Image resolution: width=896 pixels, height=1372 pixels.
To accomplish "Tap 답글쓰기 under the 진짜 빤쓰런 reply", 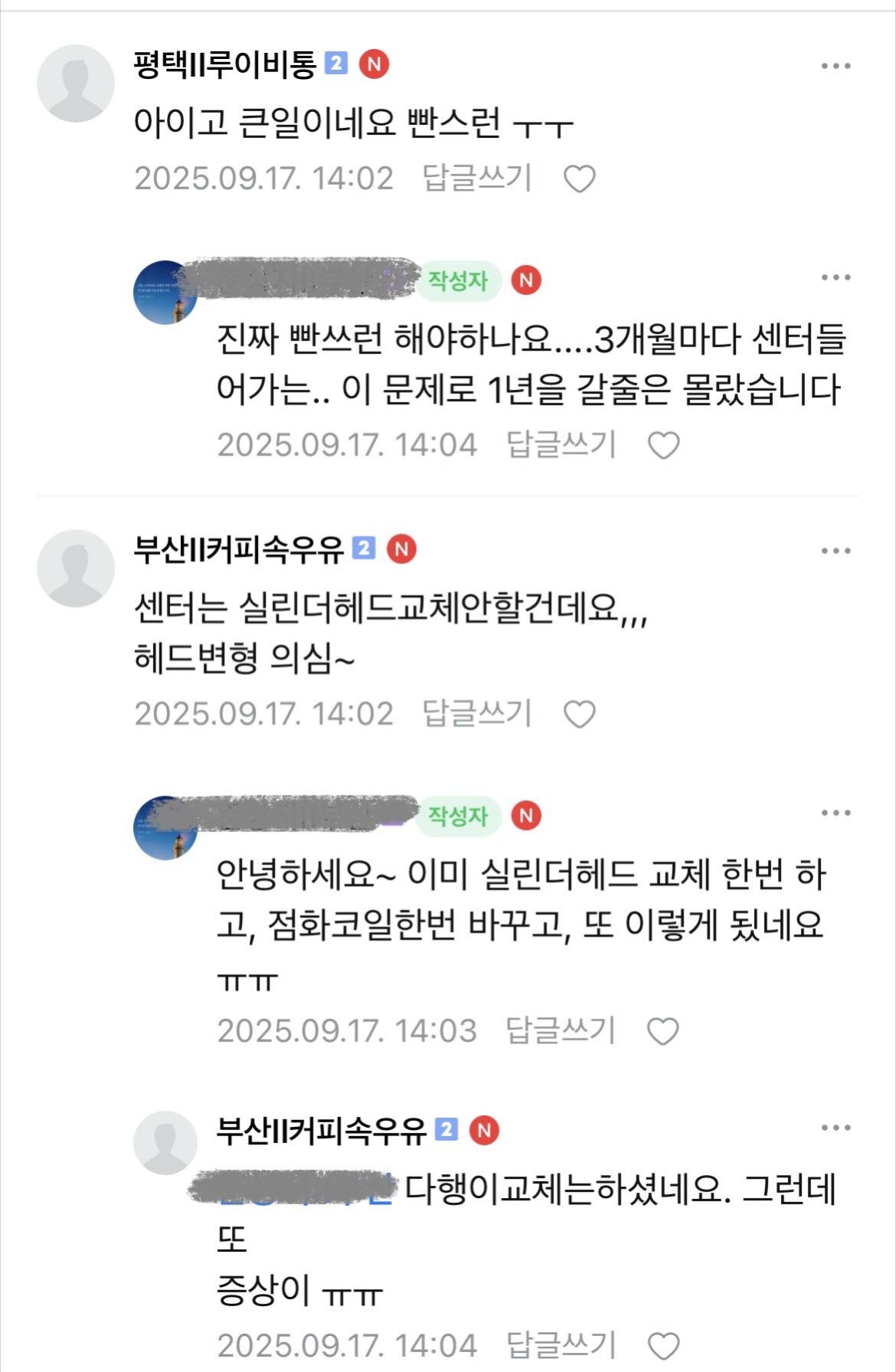I will pos(561,444).
